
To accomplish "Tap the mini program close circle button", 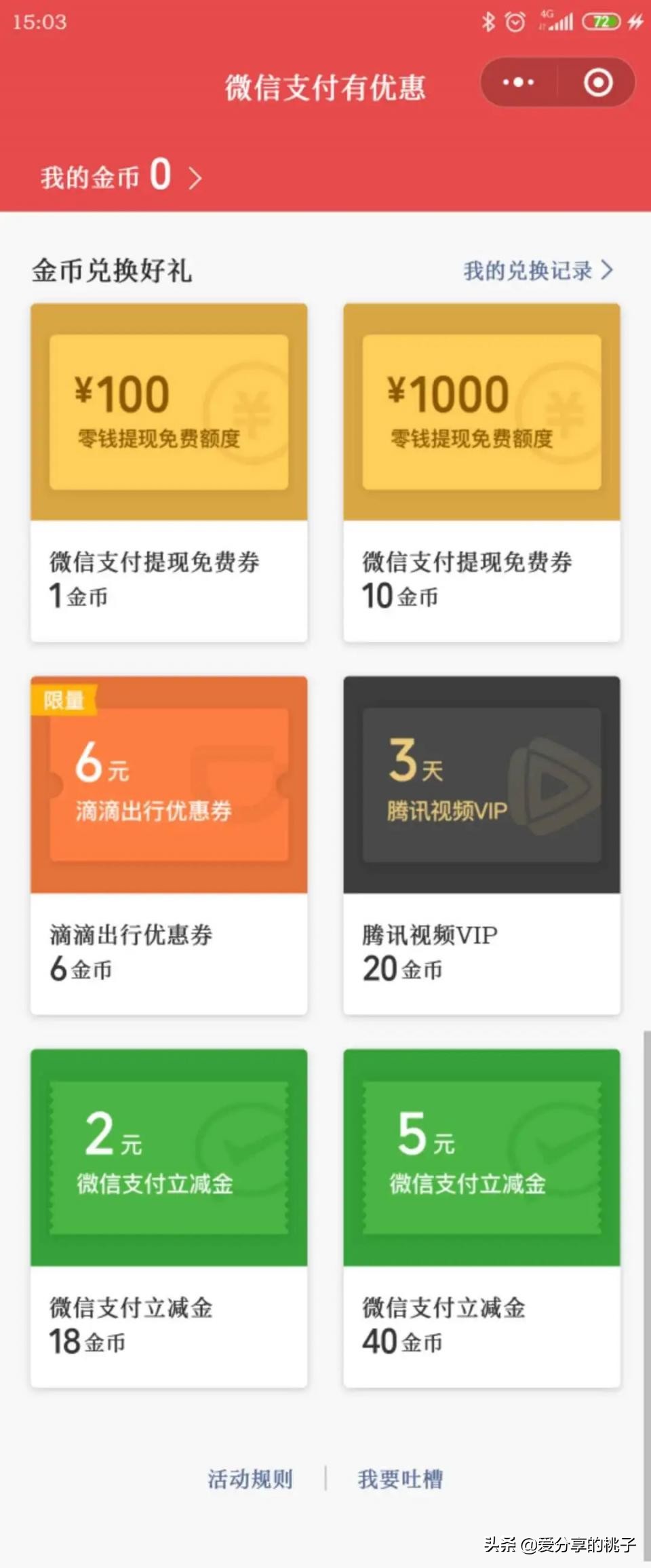I will coord(598,81).
